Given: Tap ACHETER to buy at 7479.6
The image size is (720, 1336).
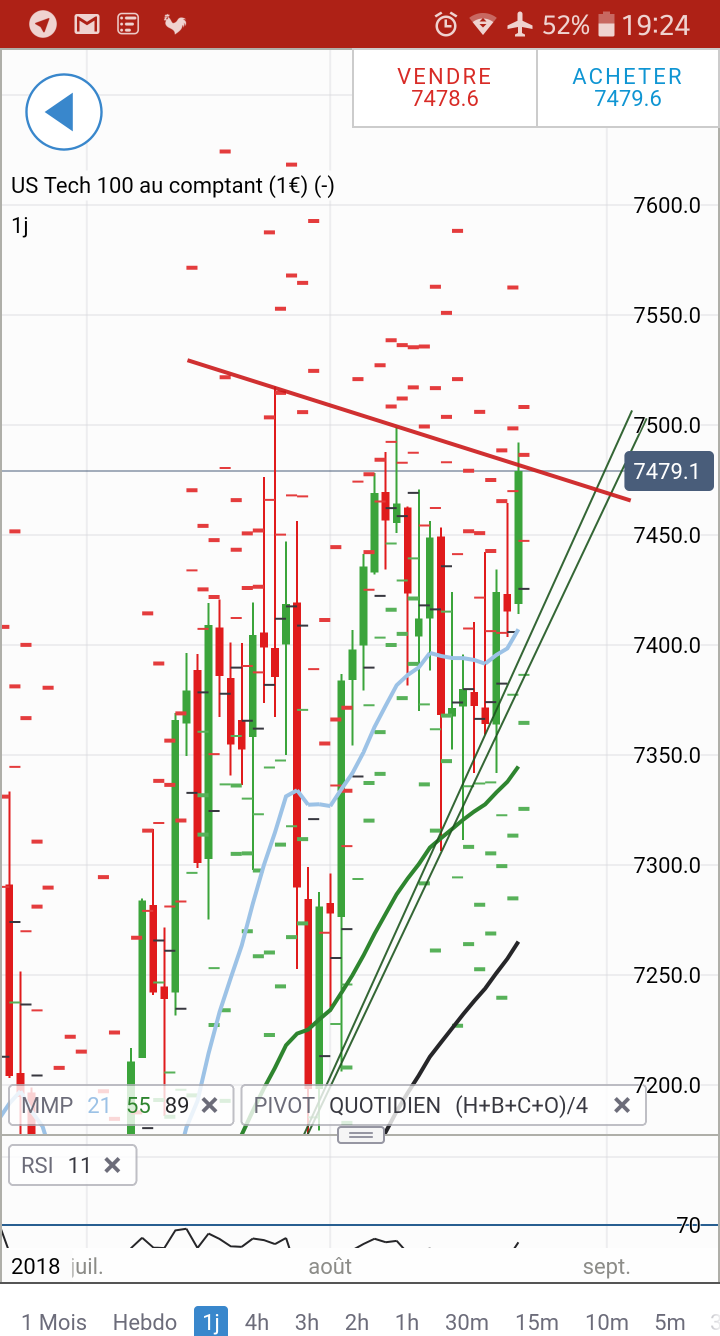Looking at the screenshot, I should click(627, 87).
